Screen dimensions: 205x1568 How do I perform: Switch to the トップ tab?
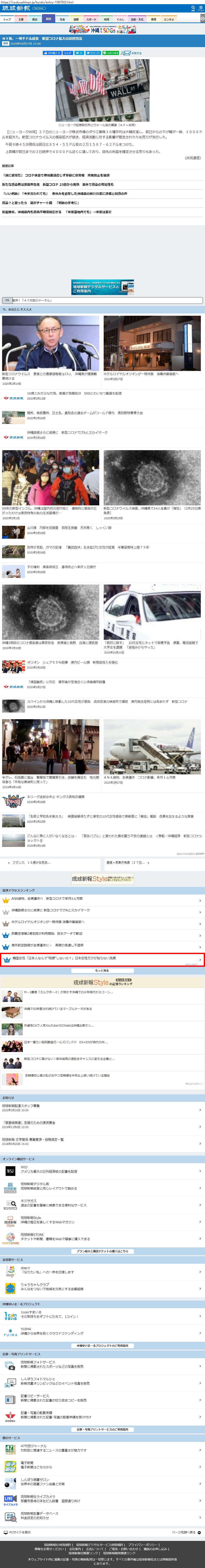click(x=7, y=19)
